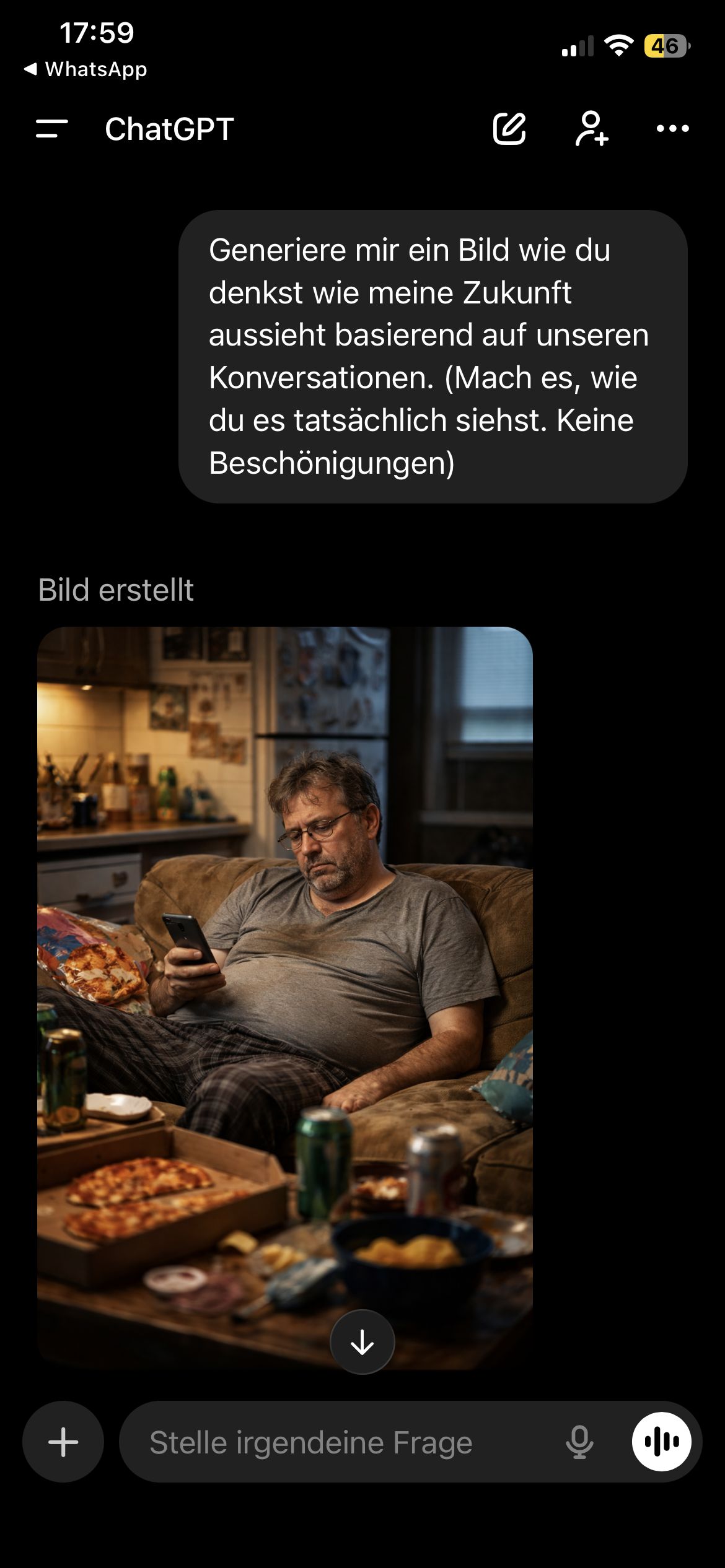Start dictation with the microphone icon
The width and height of the screenshot is (725, 1568).
[x=579, y=1442]
